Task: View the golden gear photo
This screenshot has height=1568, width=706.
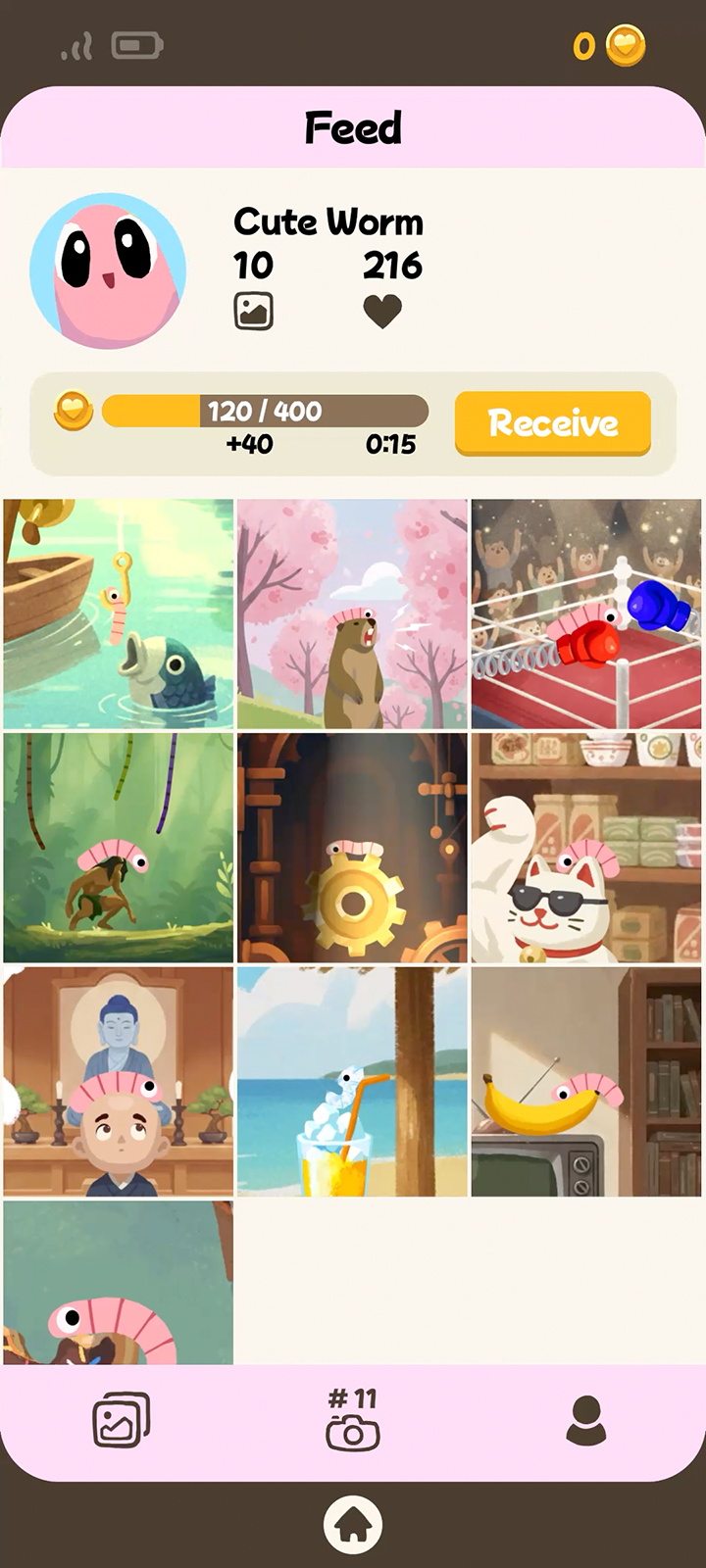Action: point(352,848)
